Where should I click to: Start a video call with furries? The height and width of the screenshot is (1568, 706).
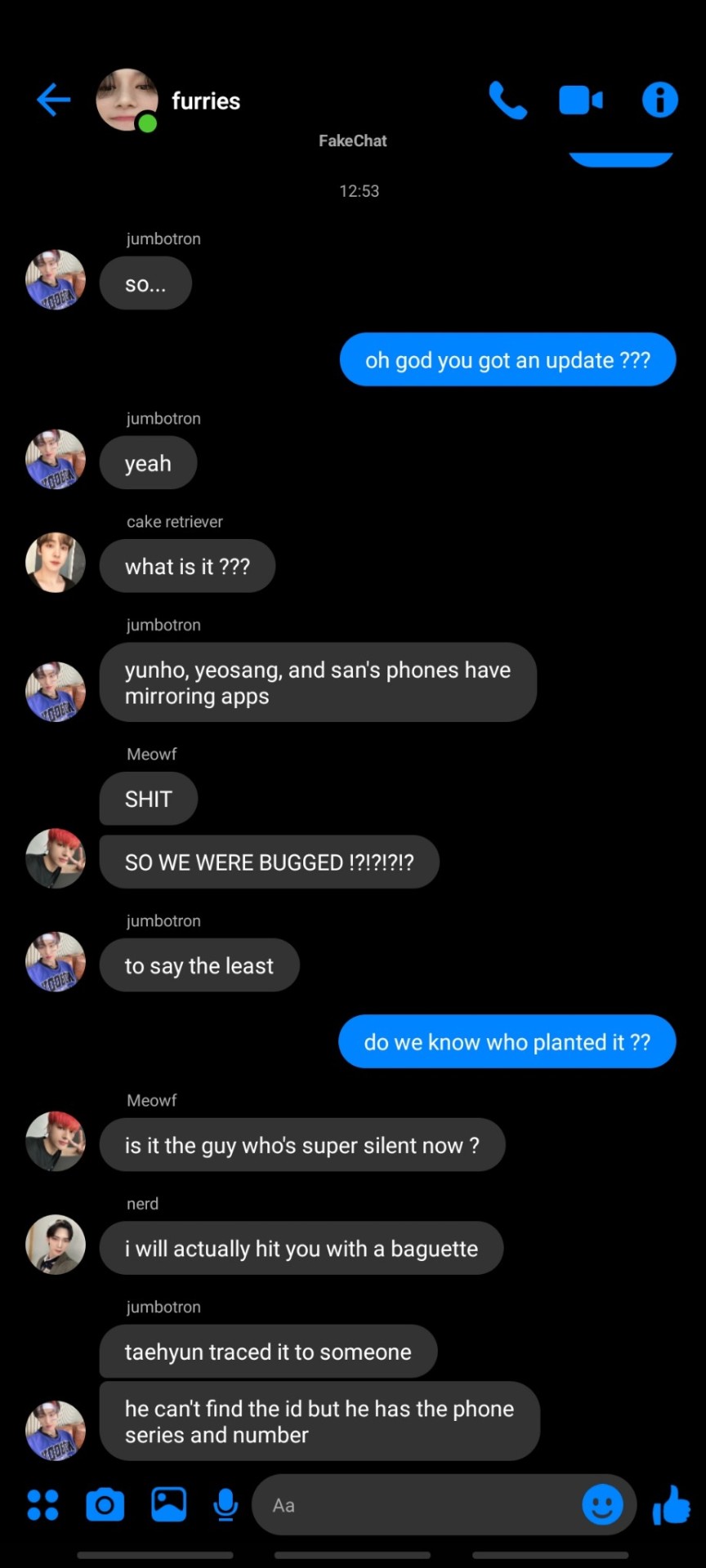[581, 100]
